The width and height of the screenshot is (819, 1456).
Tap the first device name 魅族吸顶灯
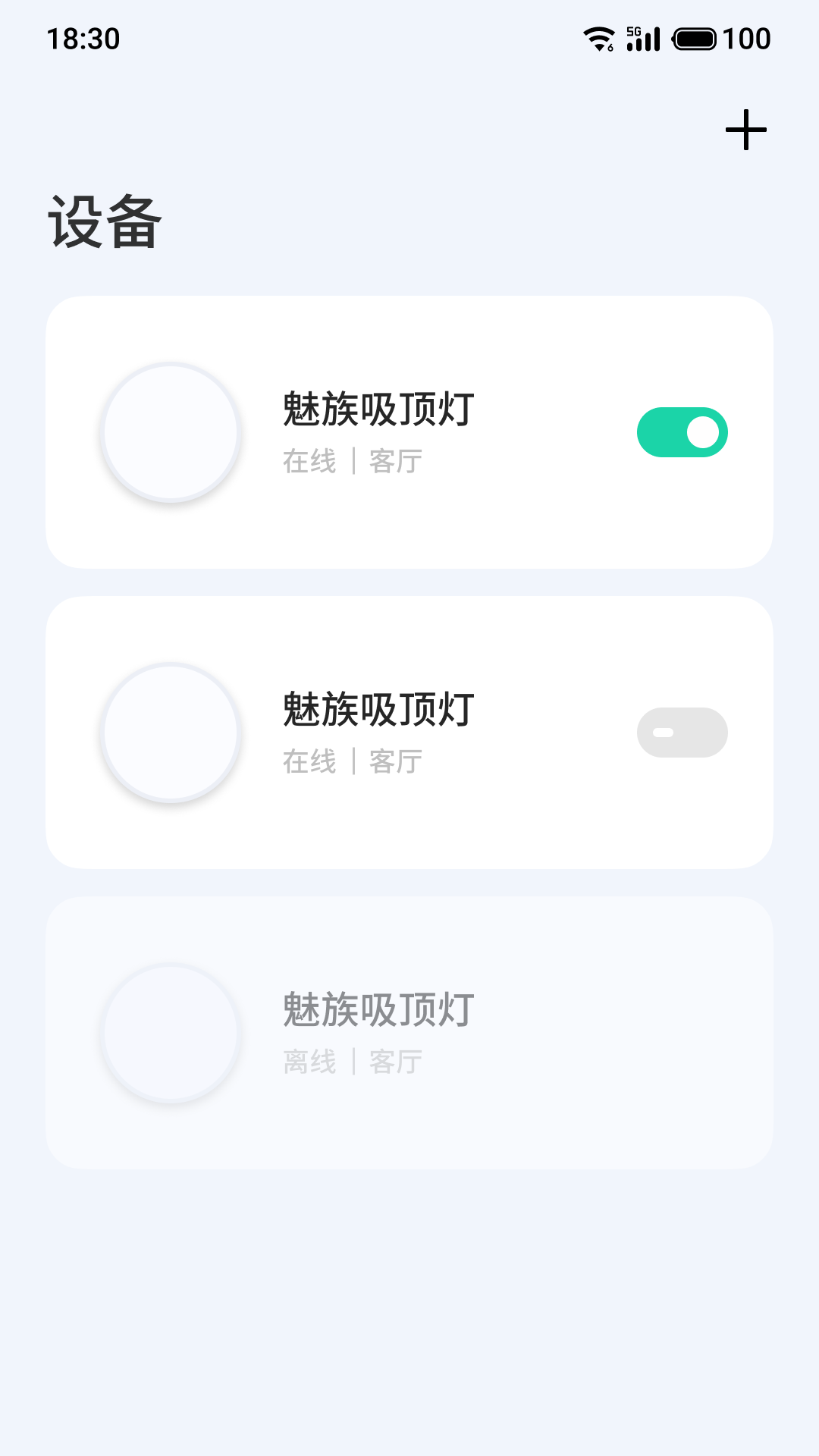point(378,412)
